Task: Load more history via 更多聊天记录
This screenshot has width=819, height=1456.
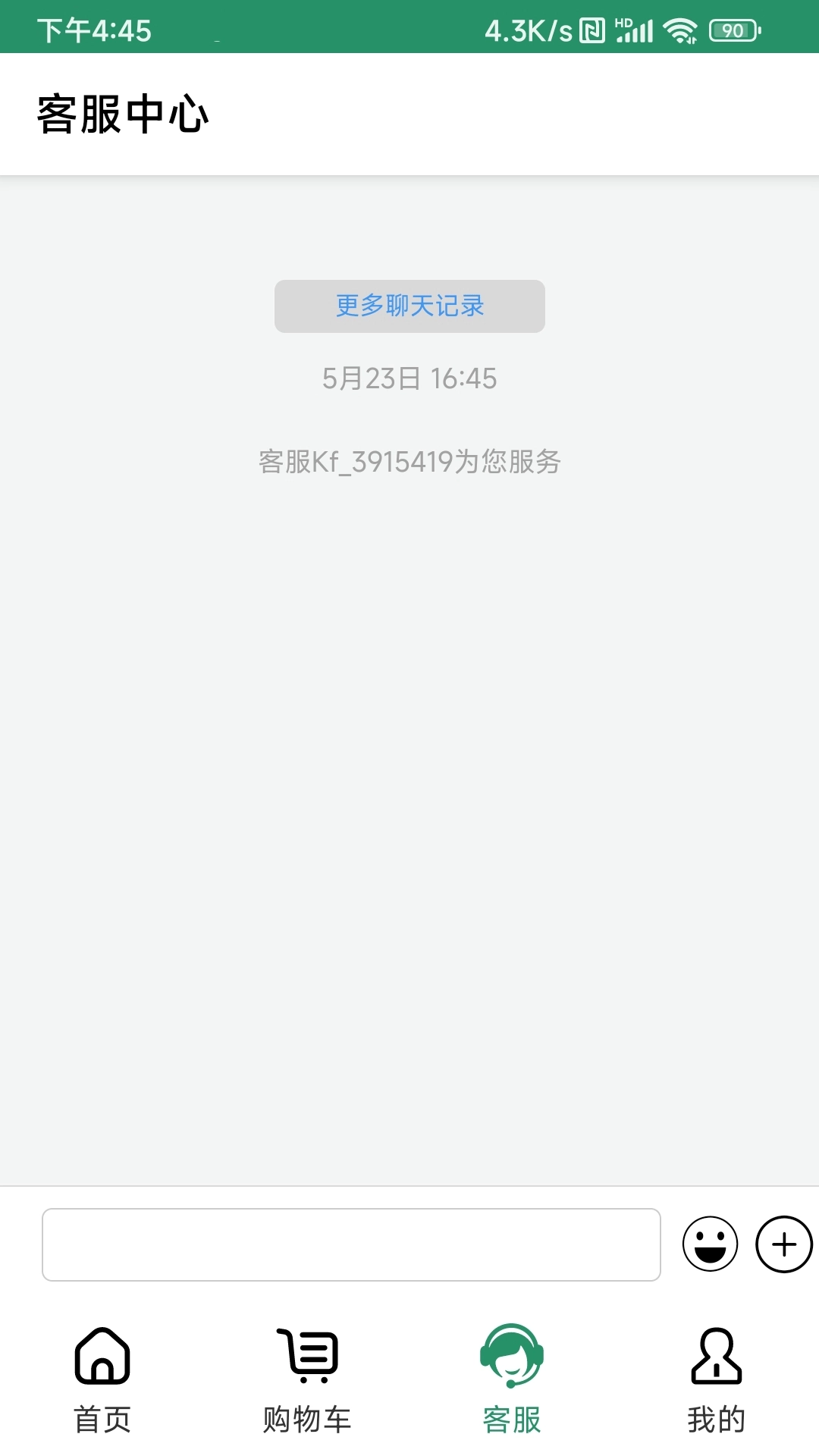Action: [409, 306]
